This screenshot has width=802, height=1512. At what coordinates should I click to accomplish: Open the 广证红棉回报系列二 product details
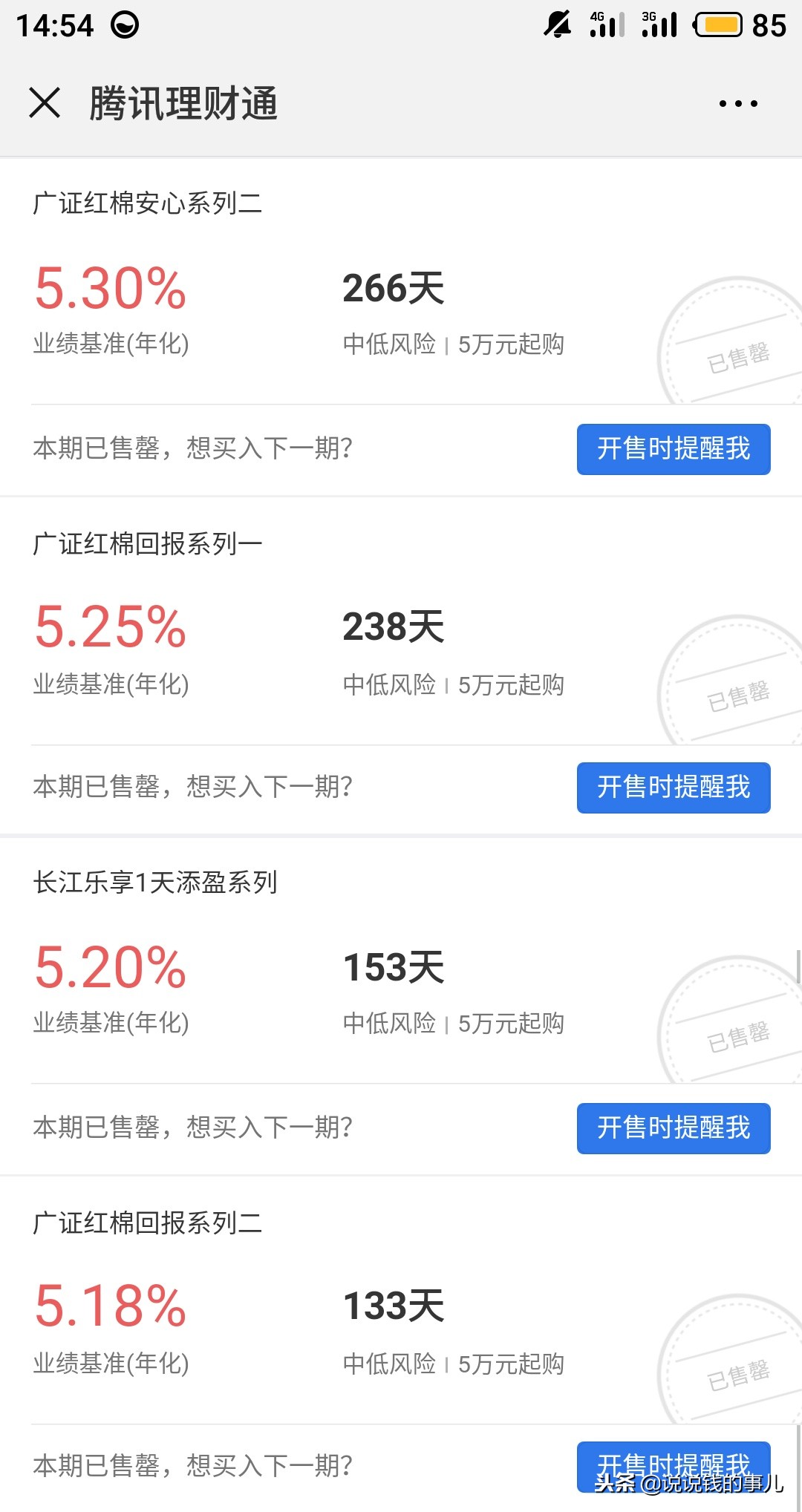[x=146, y=1223]
